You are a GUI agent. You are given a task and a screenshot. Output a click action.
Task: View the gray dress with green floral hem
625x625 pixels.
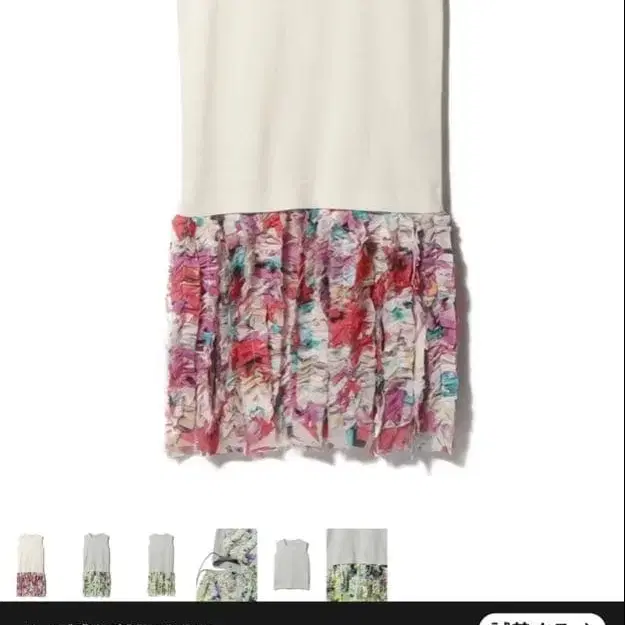[96, 565]
